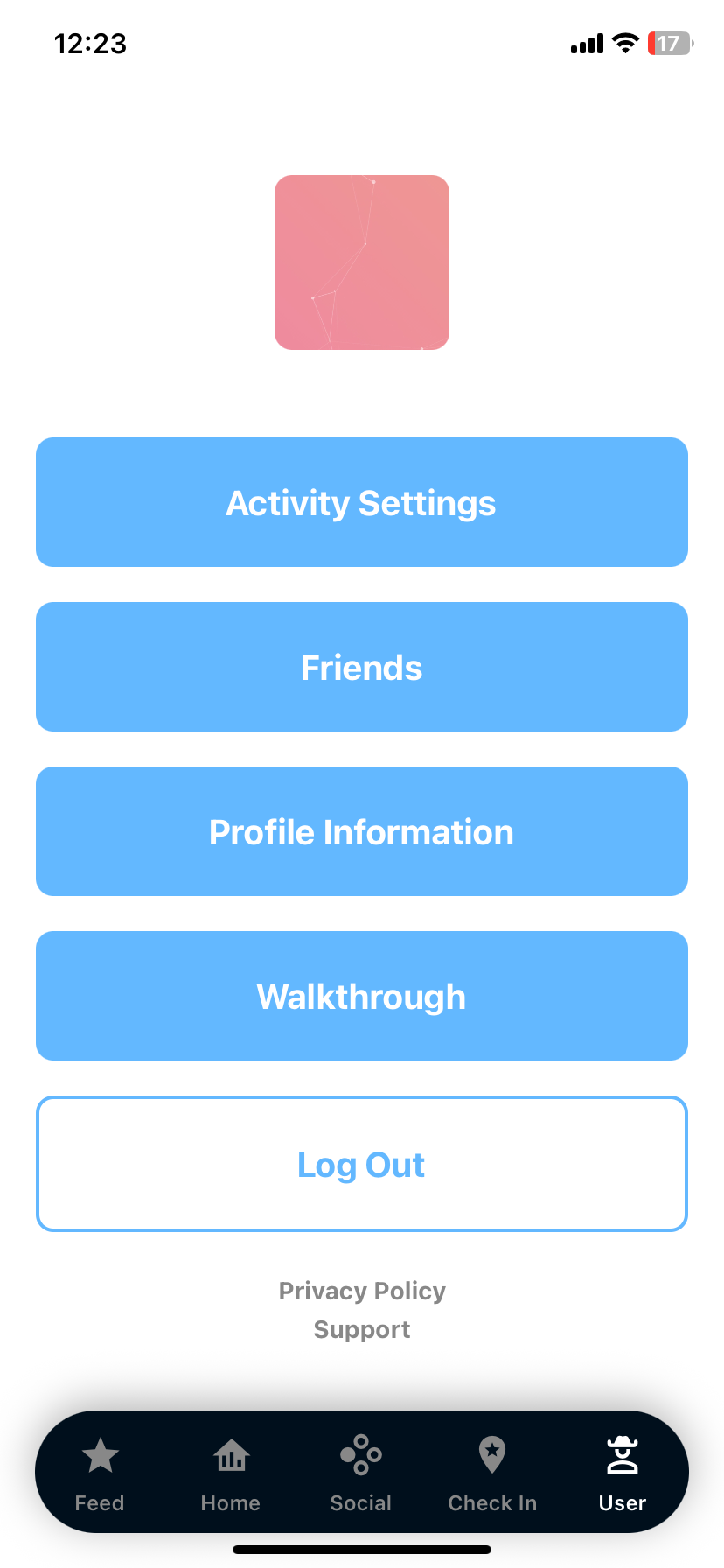Switch to the Feed tab

99,1472
